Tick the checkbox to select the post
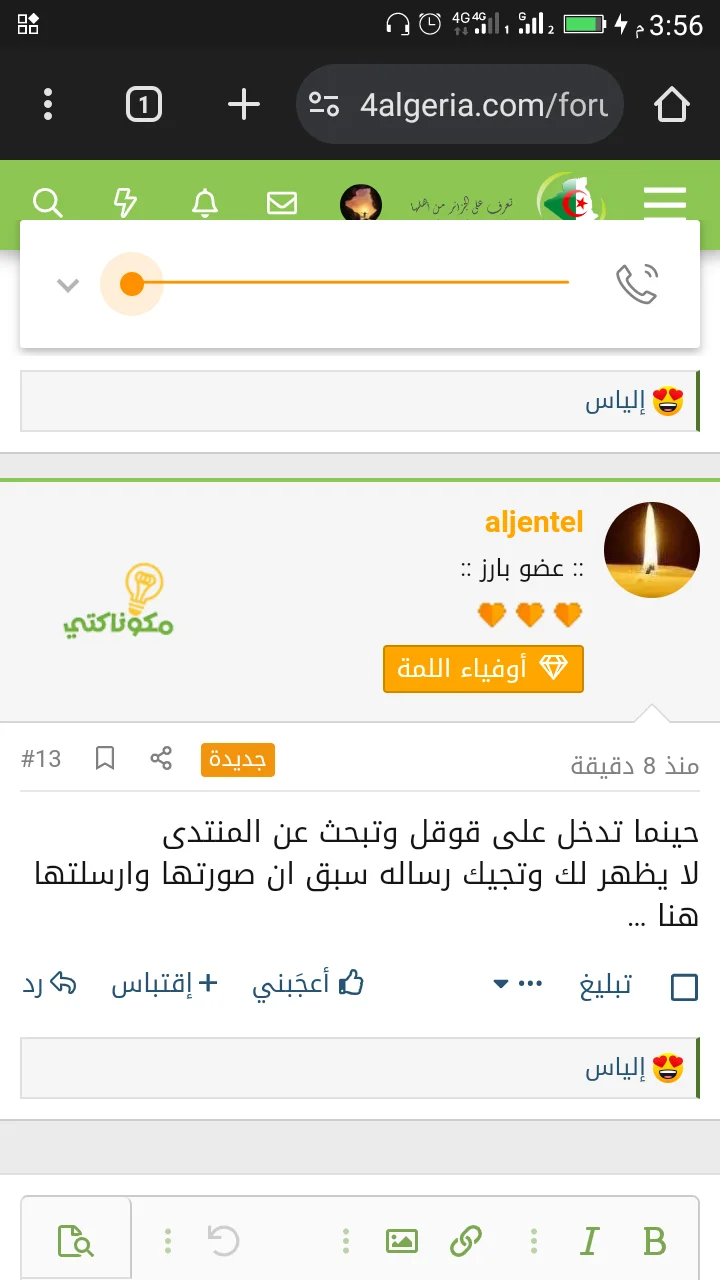720x1280 pixels. 684,988
